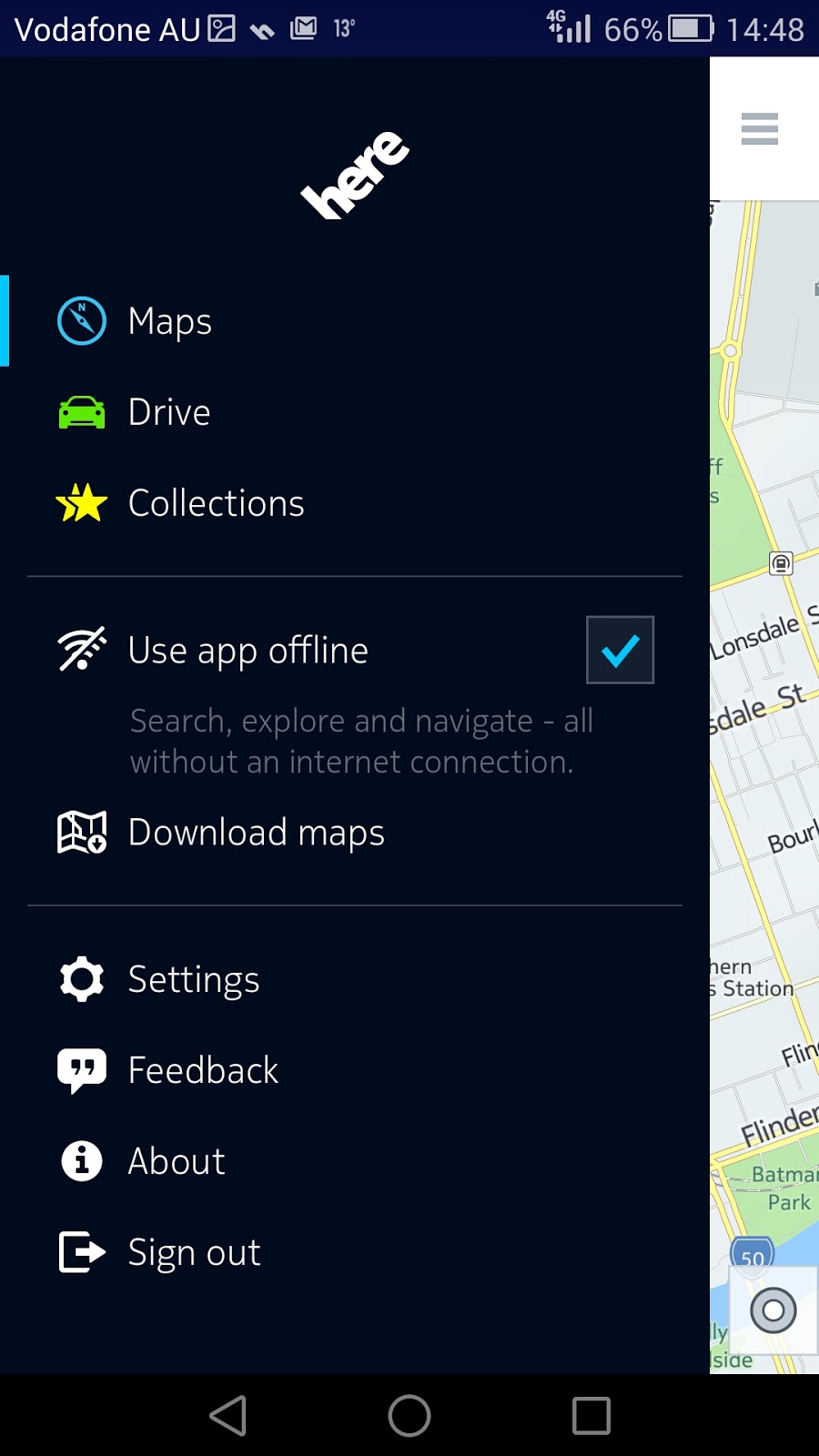Select the Maps compass icon
This screenshot has width=819, height=1456.
tap(81, 320)
